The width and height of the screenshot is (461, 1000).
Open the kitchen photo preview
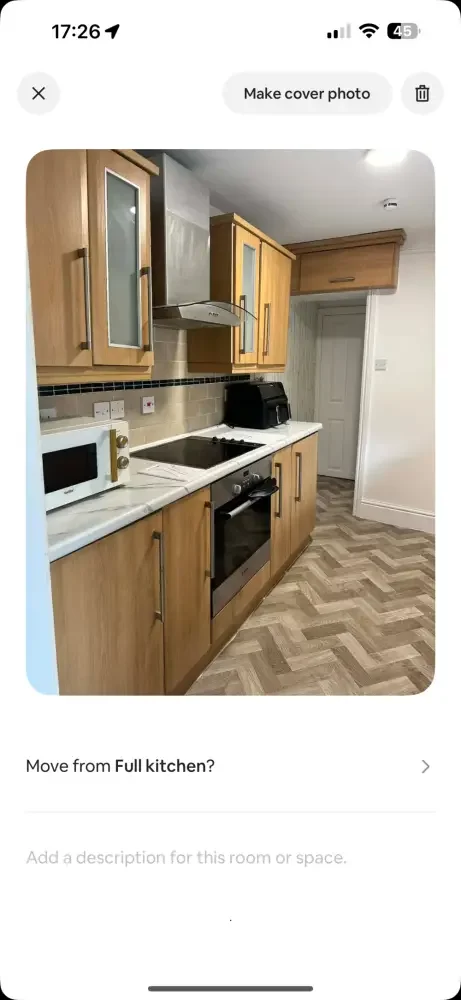230,422
